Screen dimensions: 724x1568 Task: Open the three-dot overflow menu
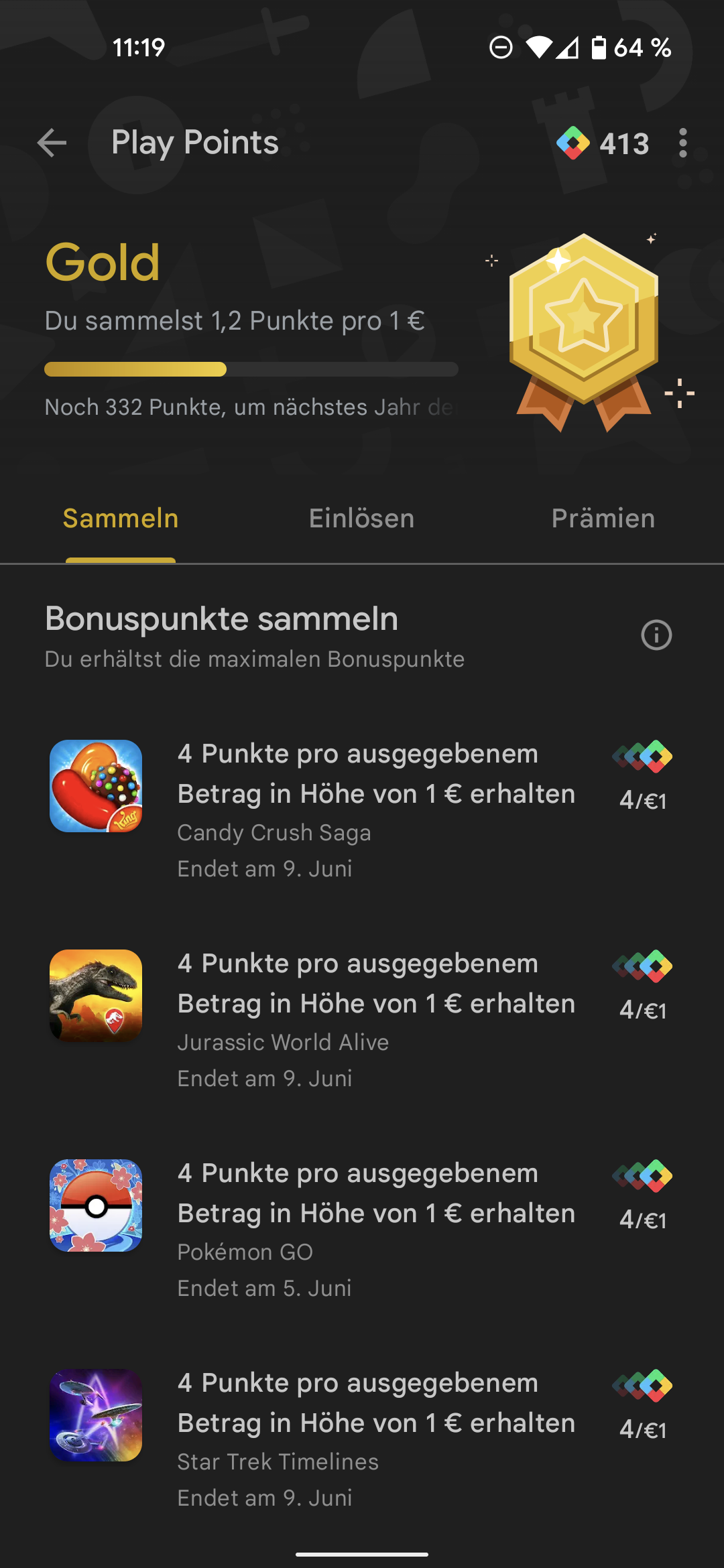pyautogui.click(x=682, y=143)
